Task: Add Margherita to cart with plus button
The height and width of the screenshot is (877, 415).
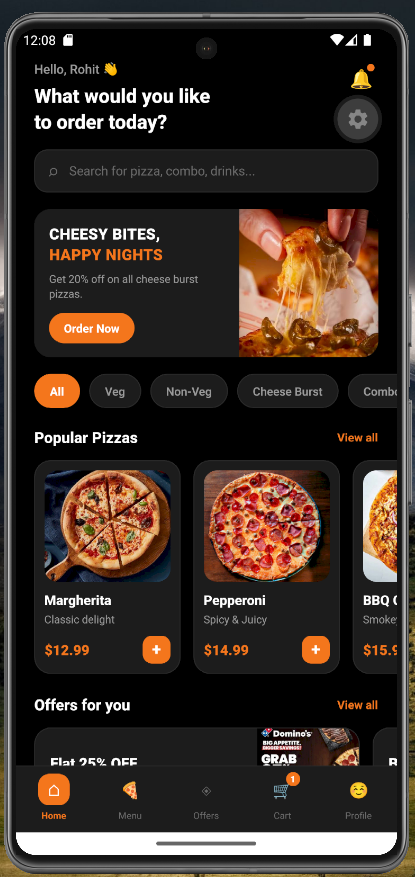Action: pyautogui.click(x=157, y=650)
